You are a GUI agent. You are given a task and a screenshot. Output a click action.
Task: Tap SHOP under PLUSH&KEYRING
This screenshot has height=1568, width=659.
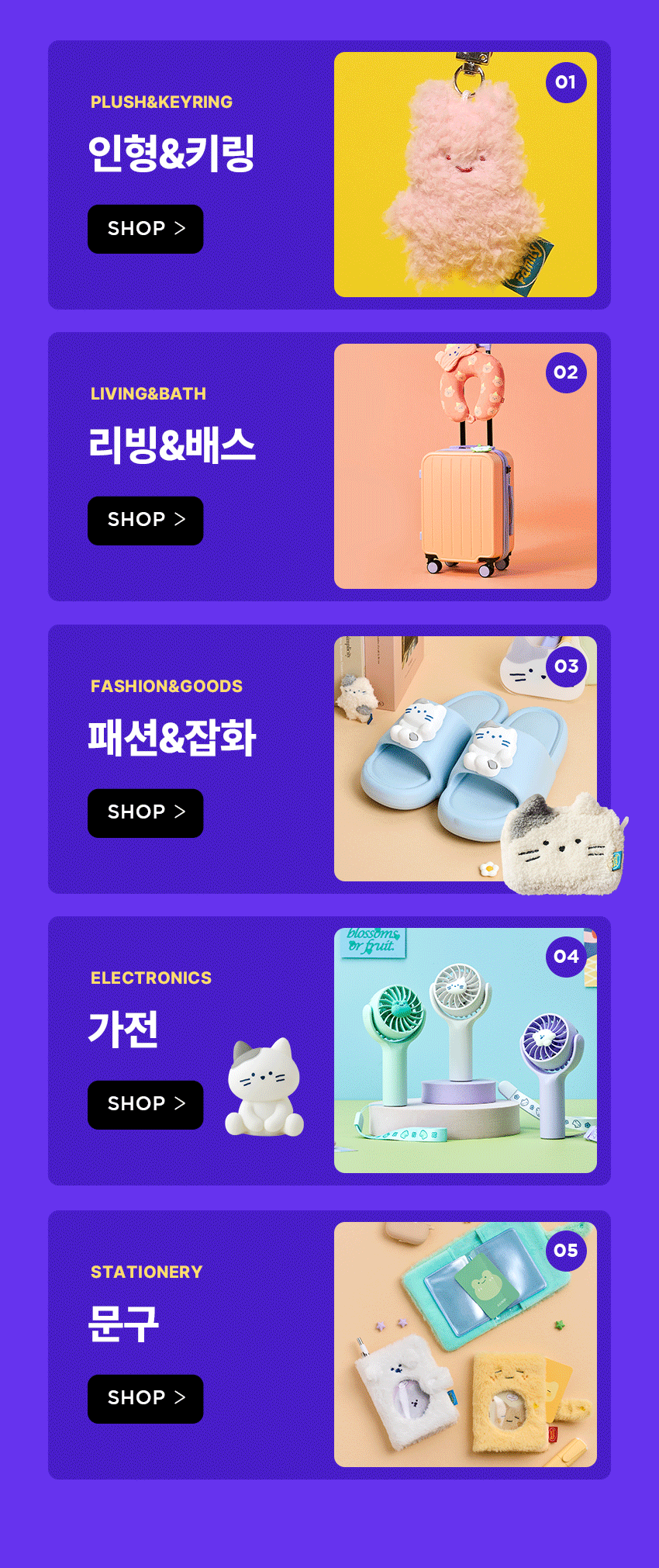(x=146, y=229)
